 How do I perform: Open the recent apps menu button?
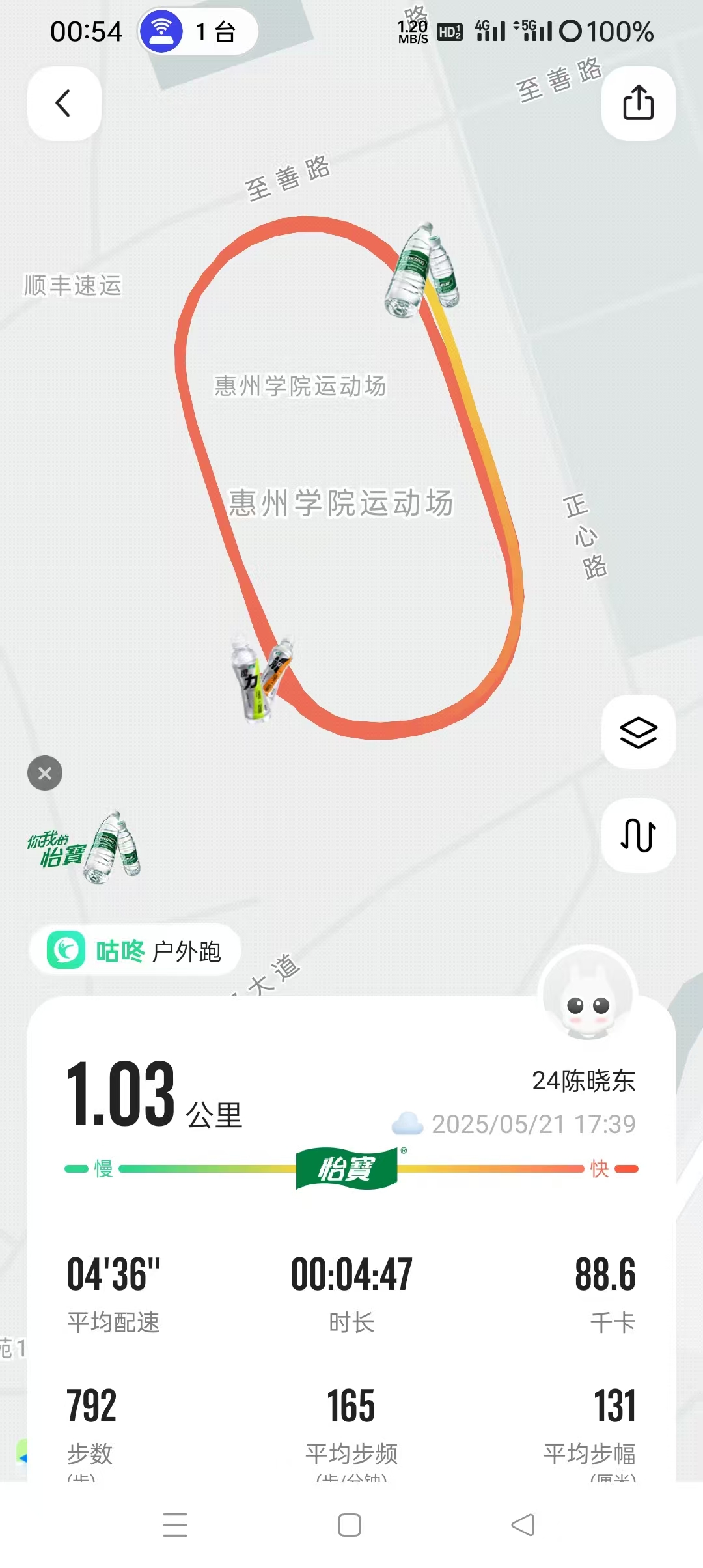[x=175, y=1525]
